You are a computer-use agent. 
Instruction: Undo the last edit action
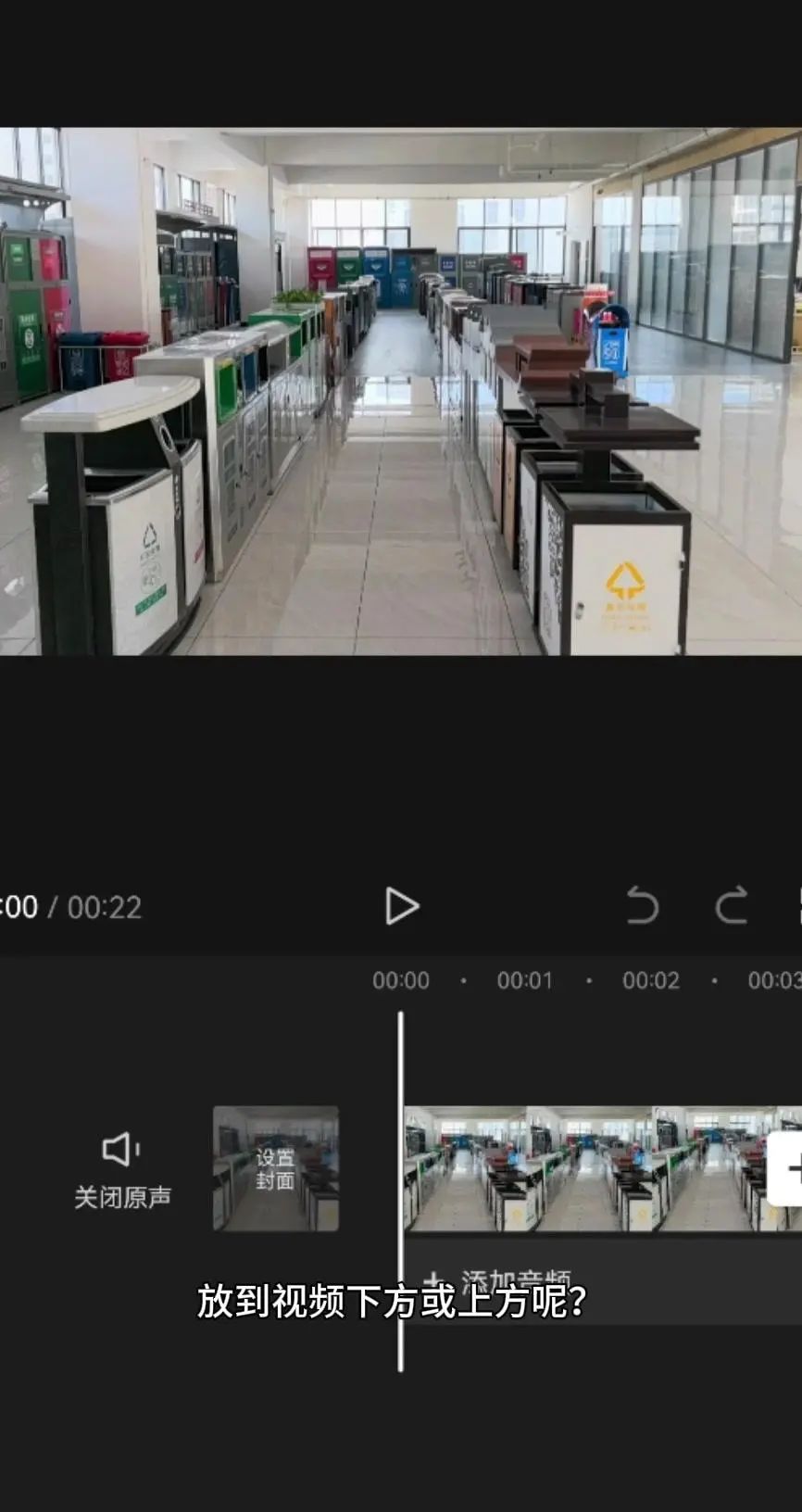pyautogui.click(x=643, y=907)
